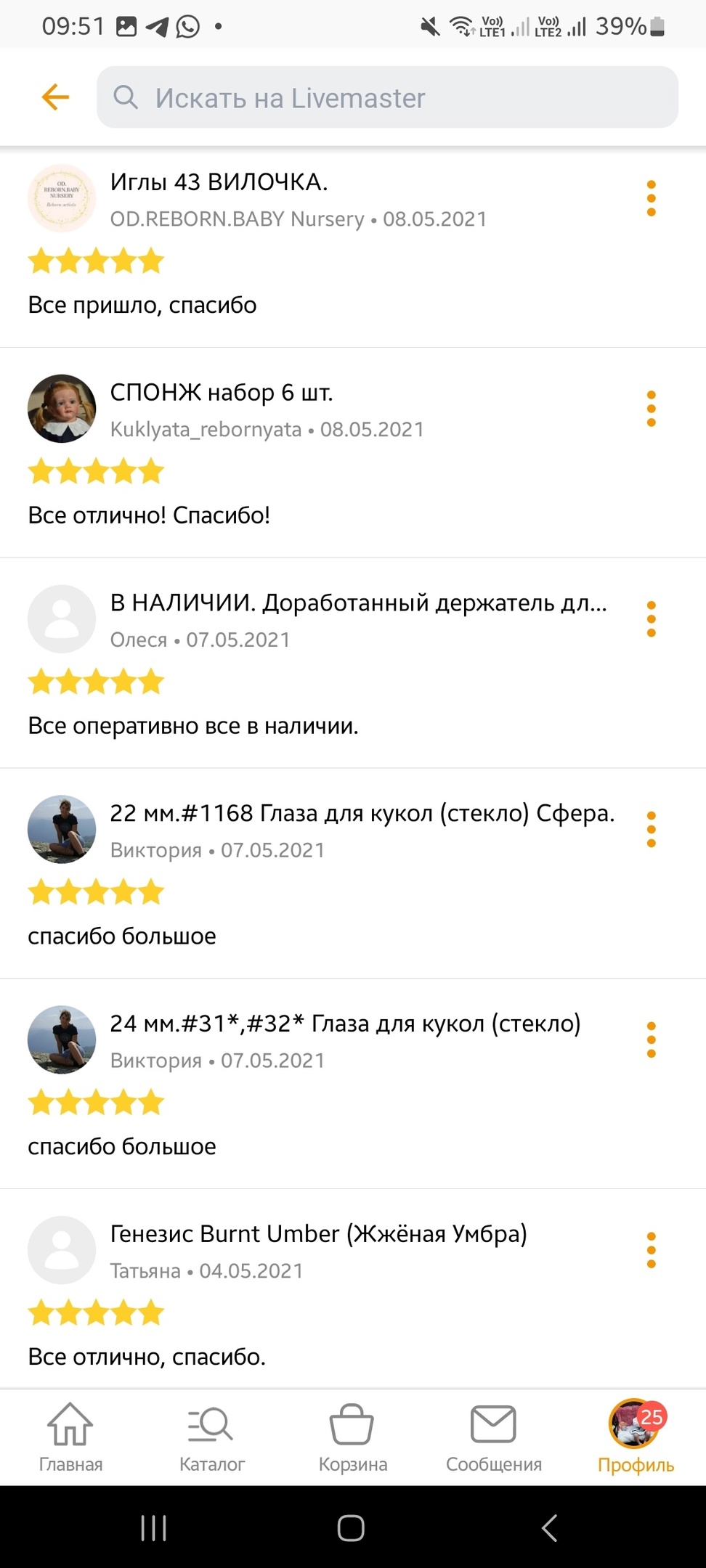Open options for the СПОНЖ набор 6 шт. review
The width and height of the screenshot is (706, 1568).
coord(651,409)
